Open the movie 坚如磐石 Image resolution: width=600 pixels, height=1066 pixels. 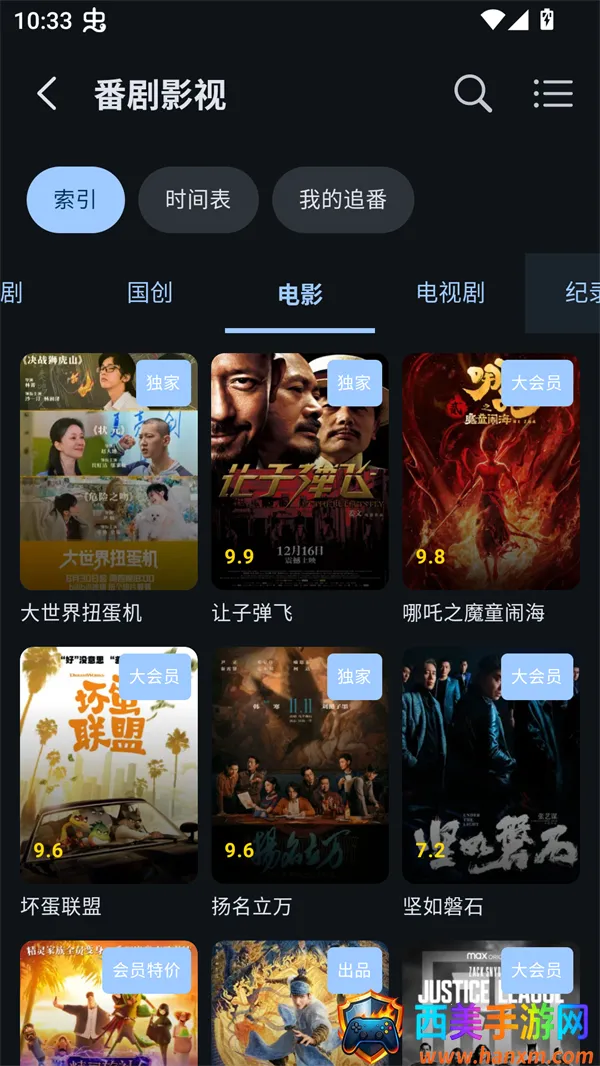pos(491,765)
